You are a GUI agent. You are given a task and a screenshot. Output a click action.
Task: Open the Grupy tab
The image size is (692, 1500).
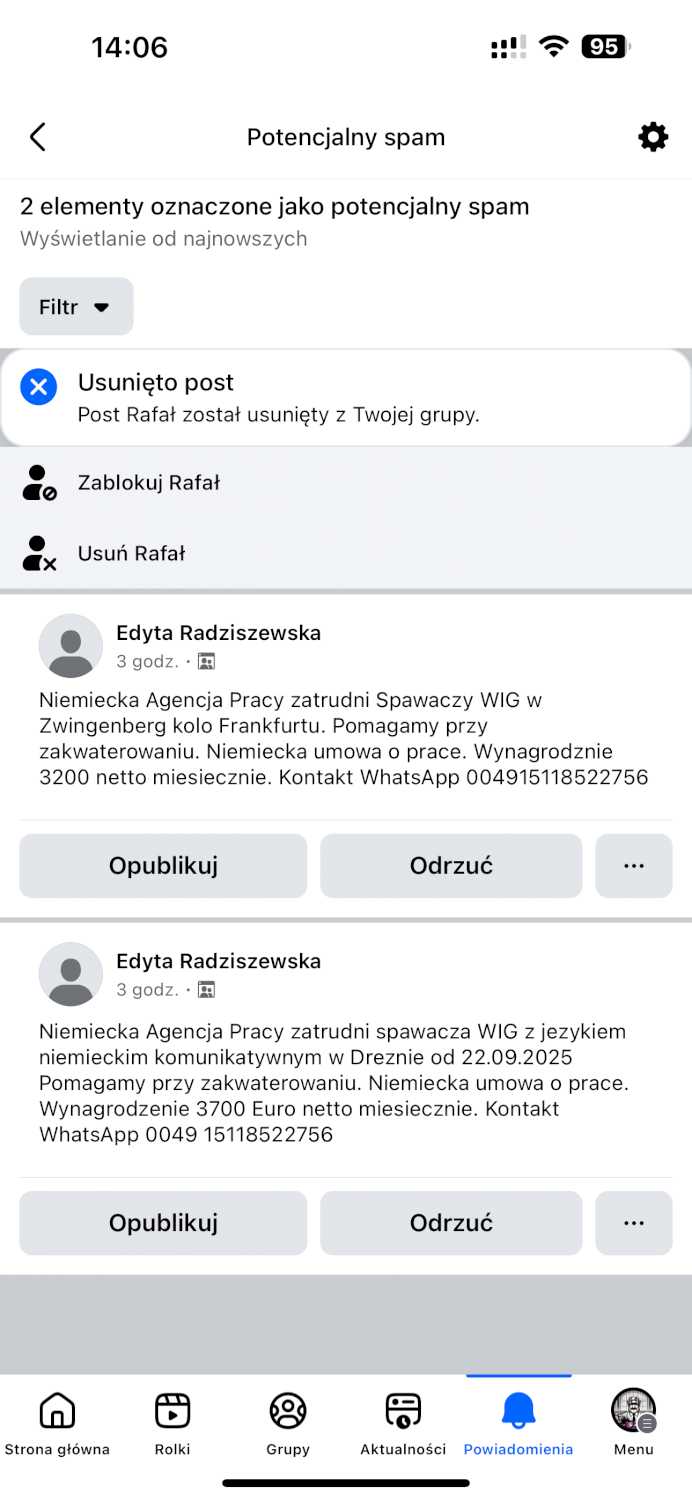(288, 1424)
